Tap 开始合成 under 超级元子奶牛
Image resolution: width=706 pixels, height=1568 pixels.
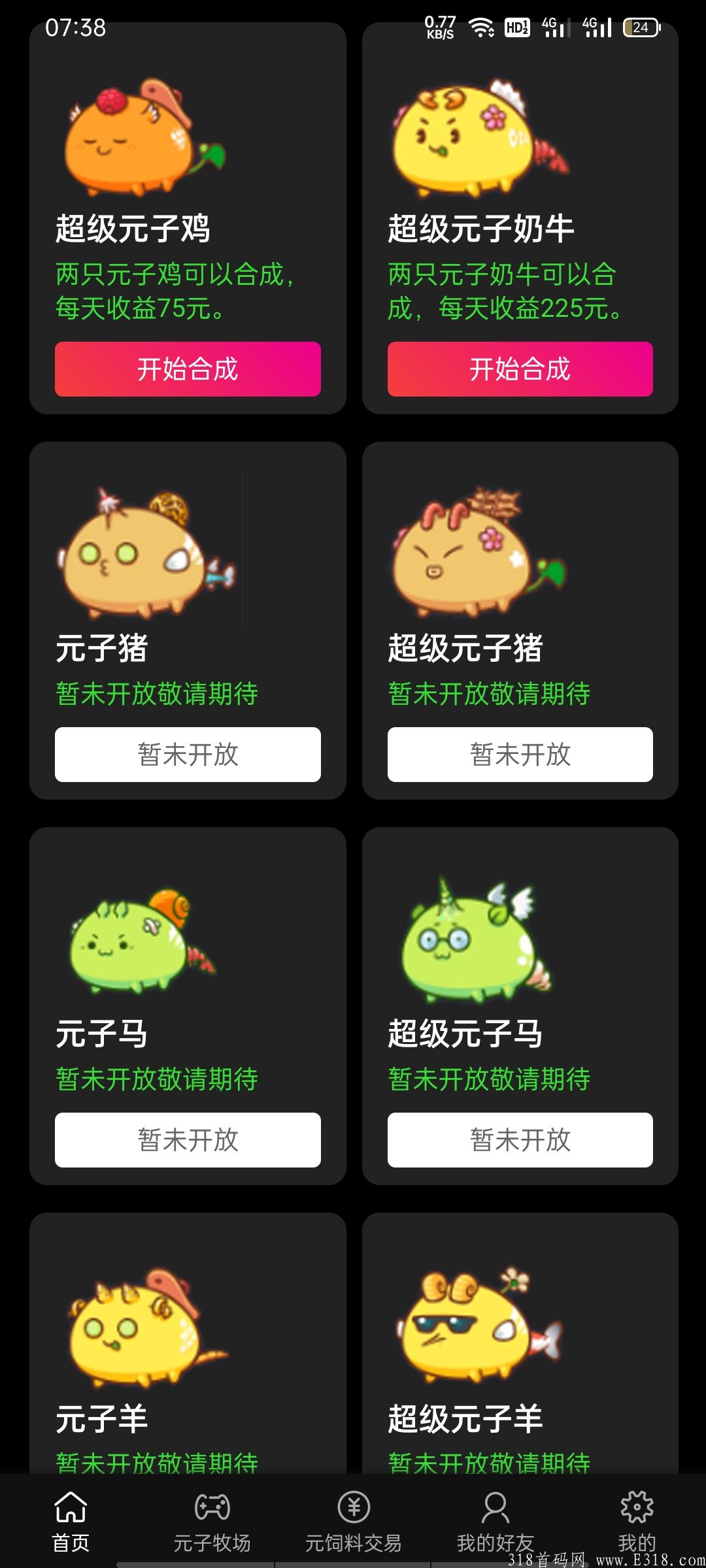pyautogui.click(x=520, y=369)
